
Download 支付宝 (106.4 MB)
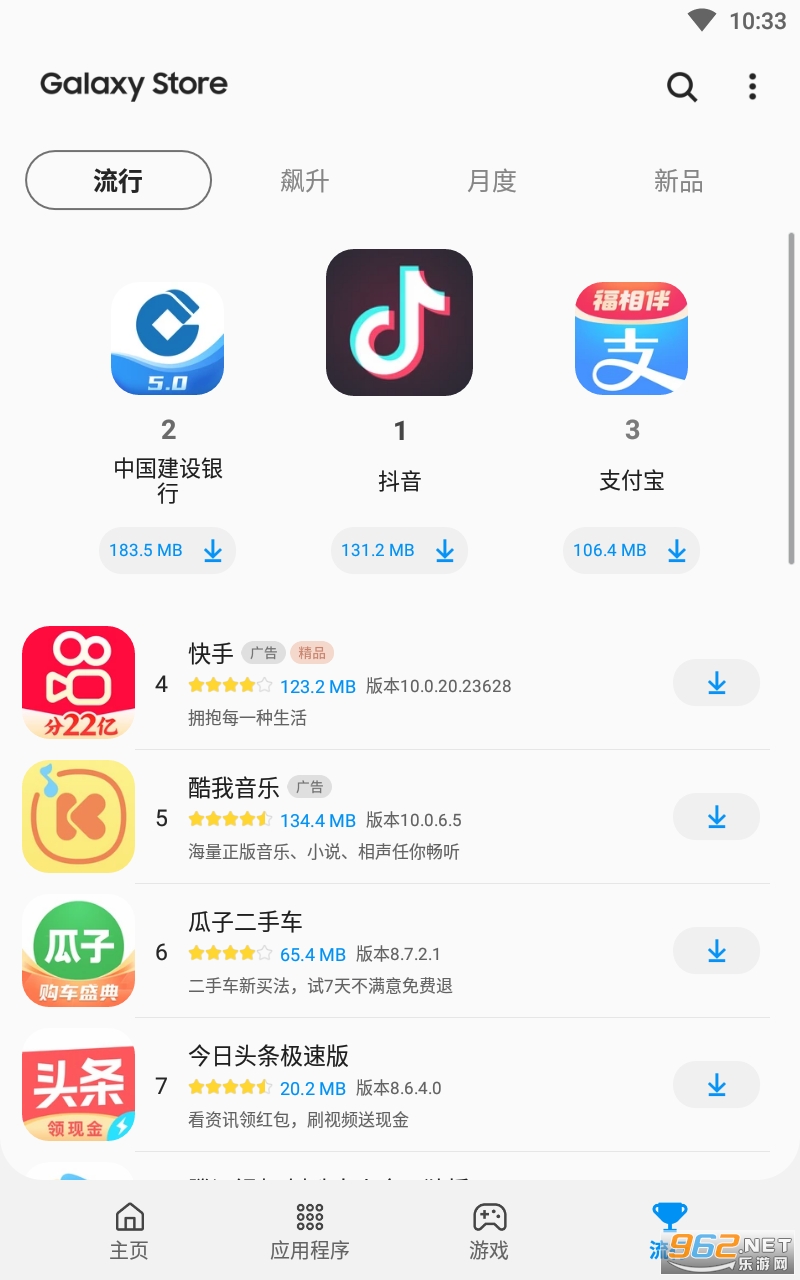631,550
